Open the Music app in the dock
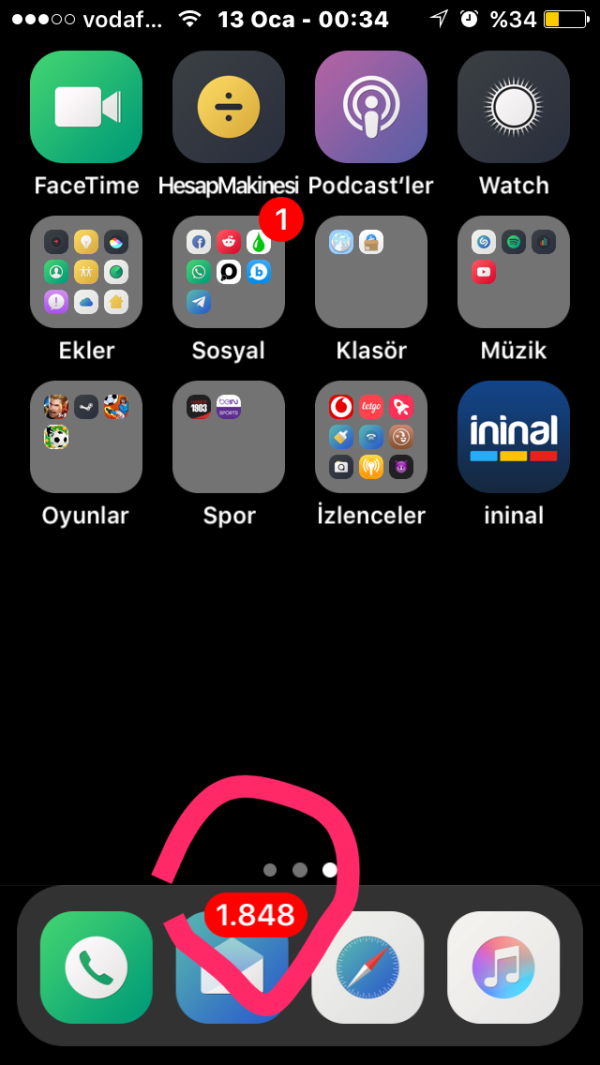 pos(503,967)
